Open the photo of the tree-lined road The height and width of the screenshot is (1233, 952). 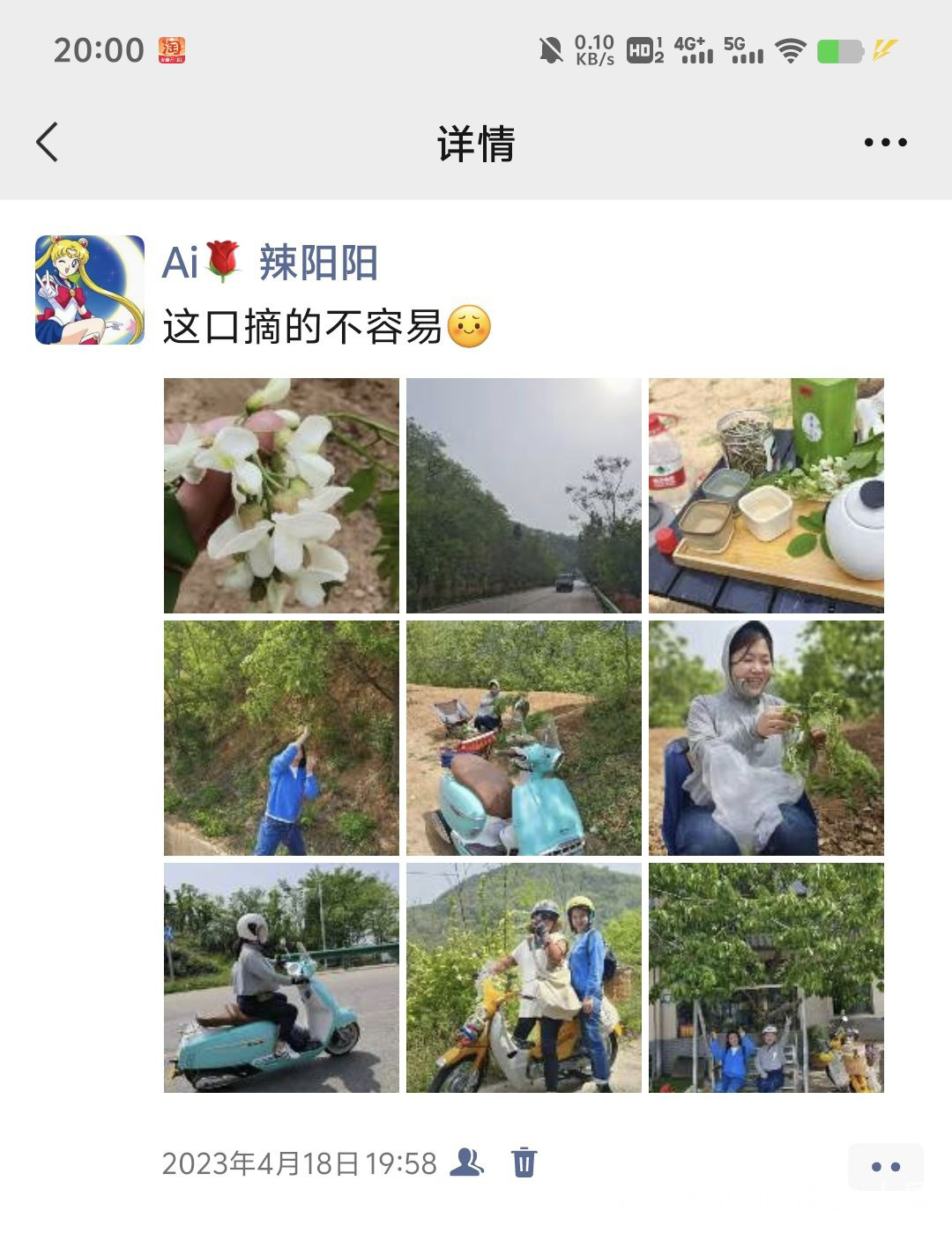pos(524,495)
